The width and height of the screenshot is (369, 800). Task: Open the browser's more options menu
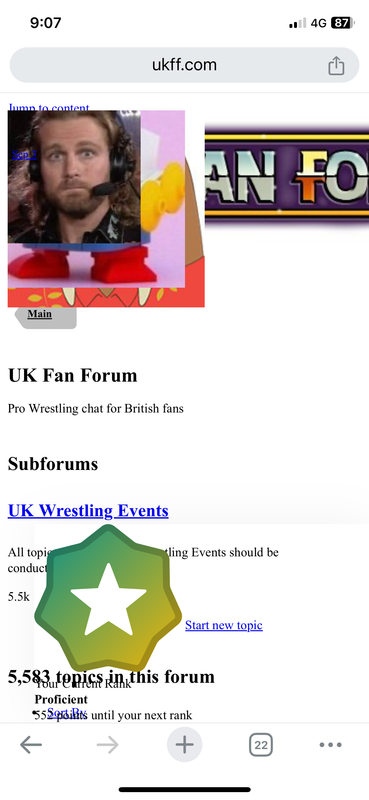coord(330,745)
